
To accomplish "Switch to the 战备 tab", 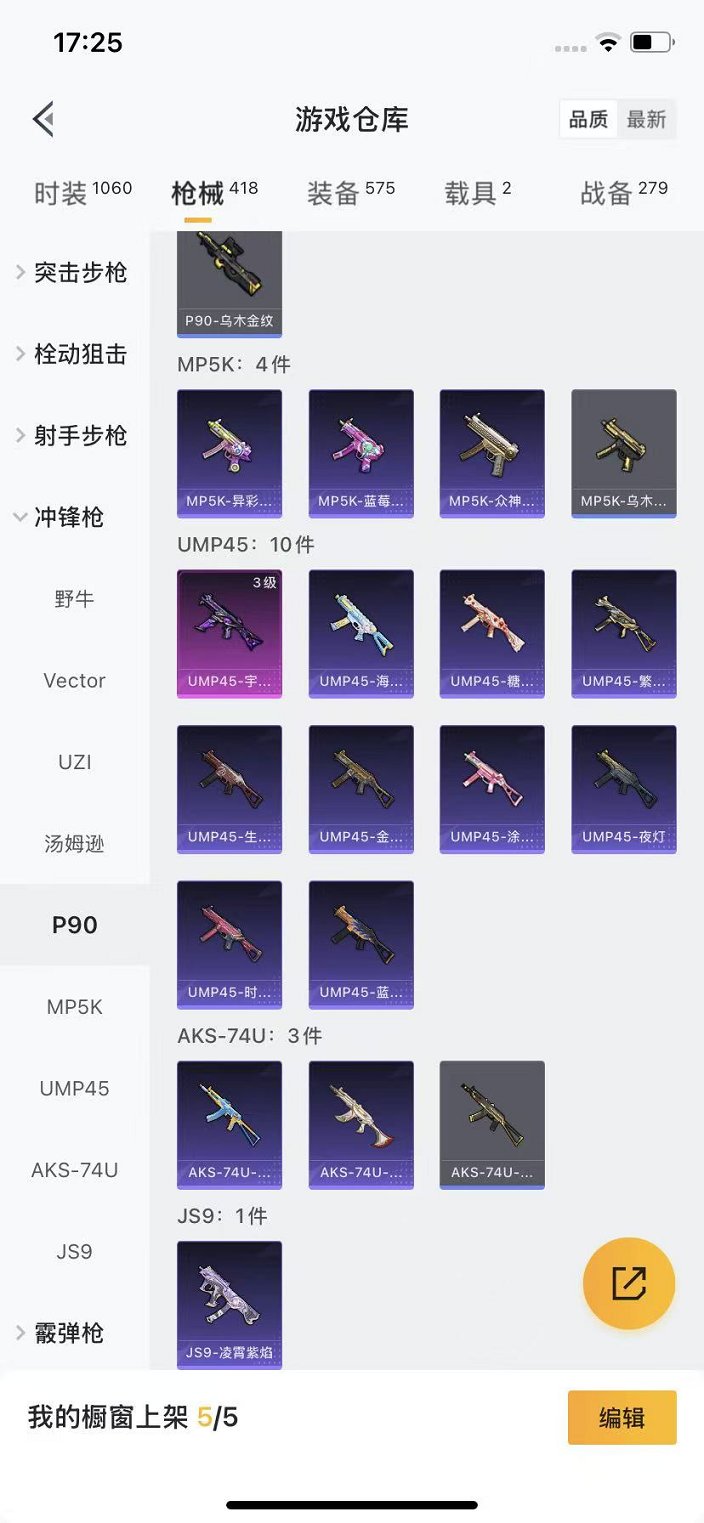I will pyautogui.click(x=623, y=192).
